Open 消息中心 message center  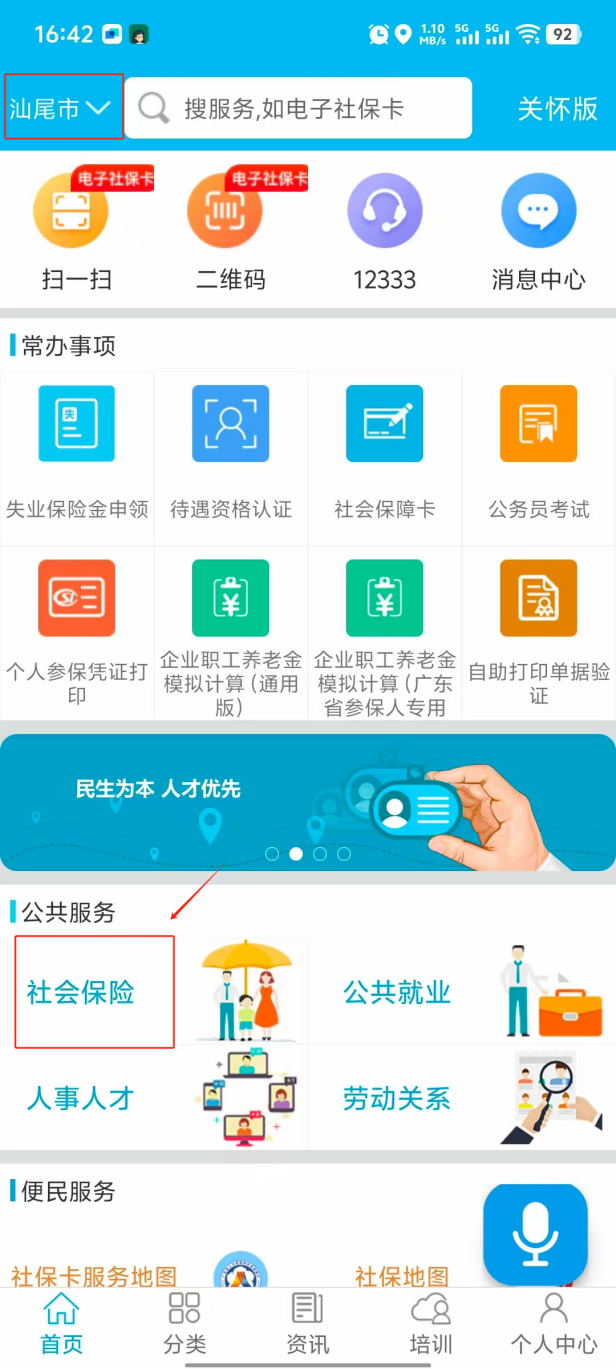(x=538, y=230)
